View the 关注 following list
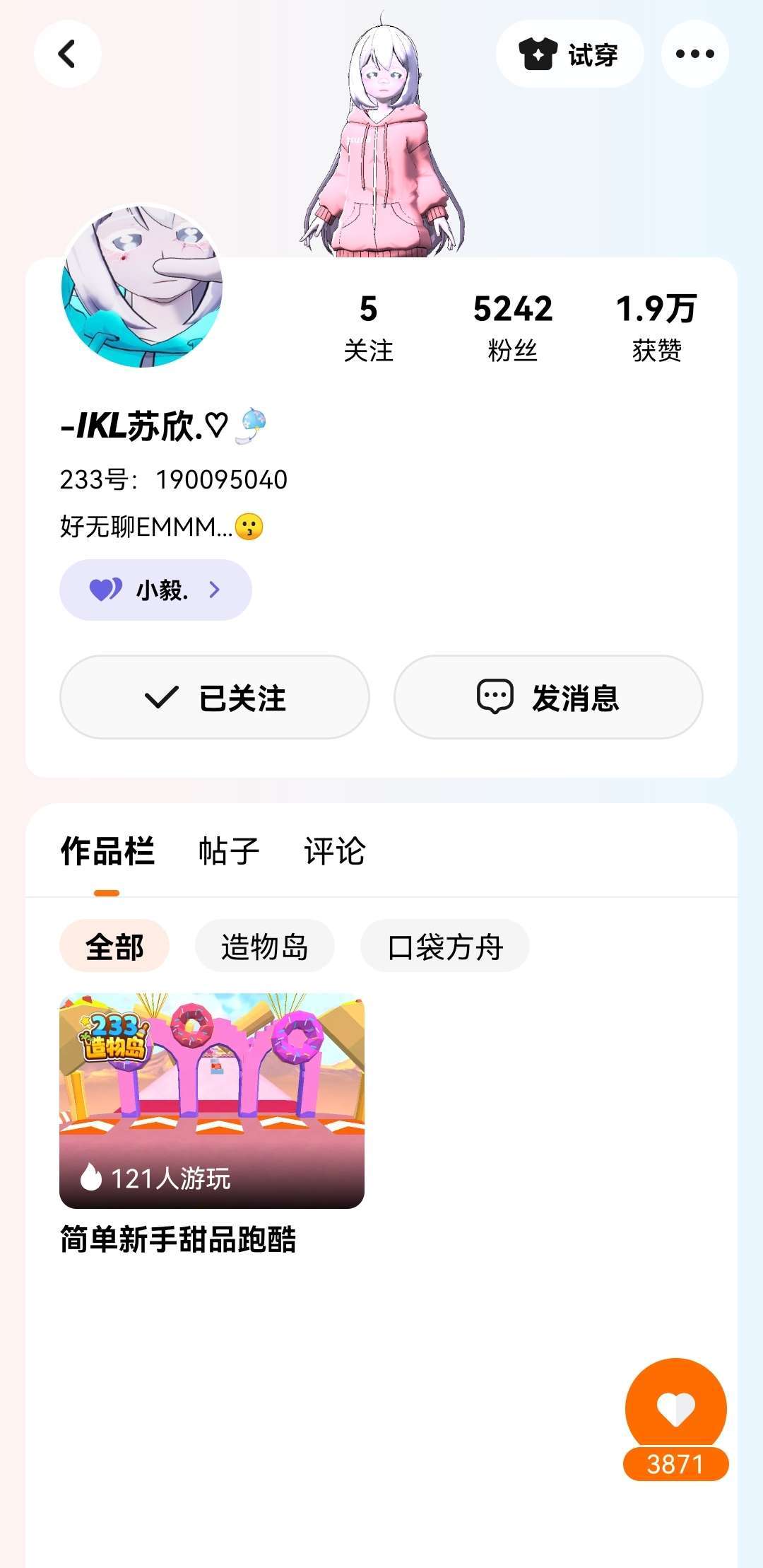763x1568 pixels. [368, 327]
